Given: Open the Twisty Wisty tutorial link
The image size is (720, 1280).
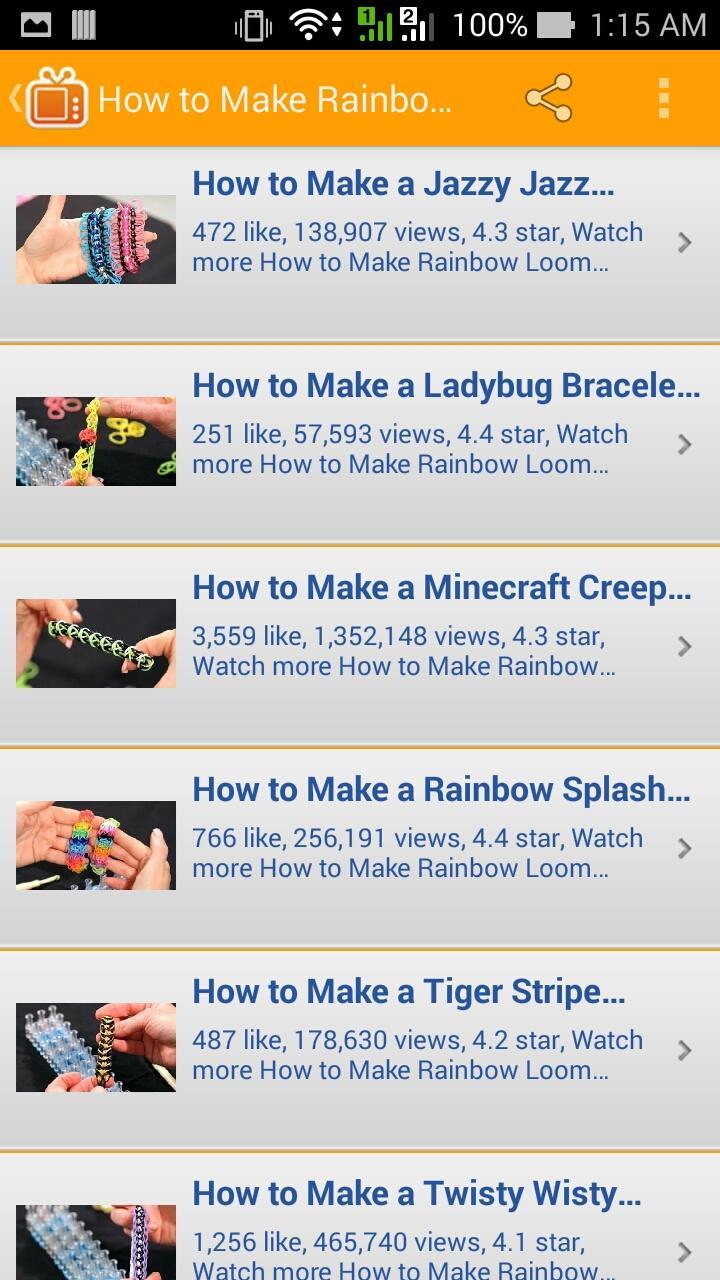Looking at the screenshot, I should pos(415,1194).
